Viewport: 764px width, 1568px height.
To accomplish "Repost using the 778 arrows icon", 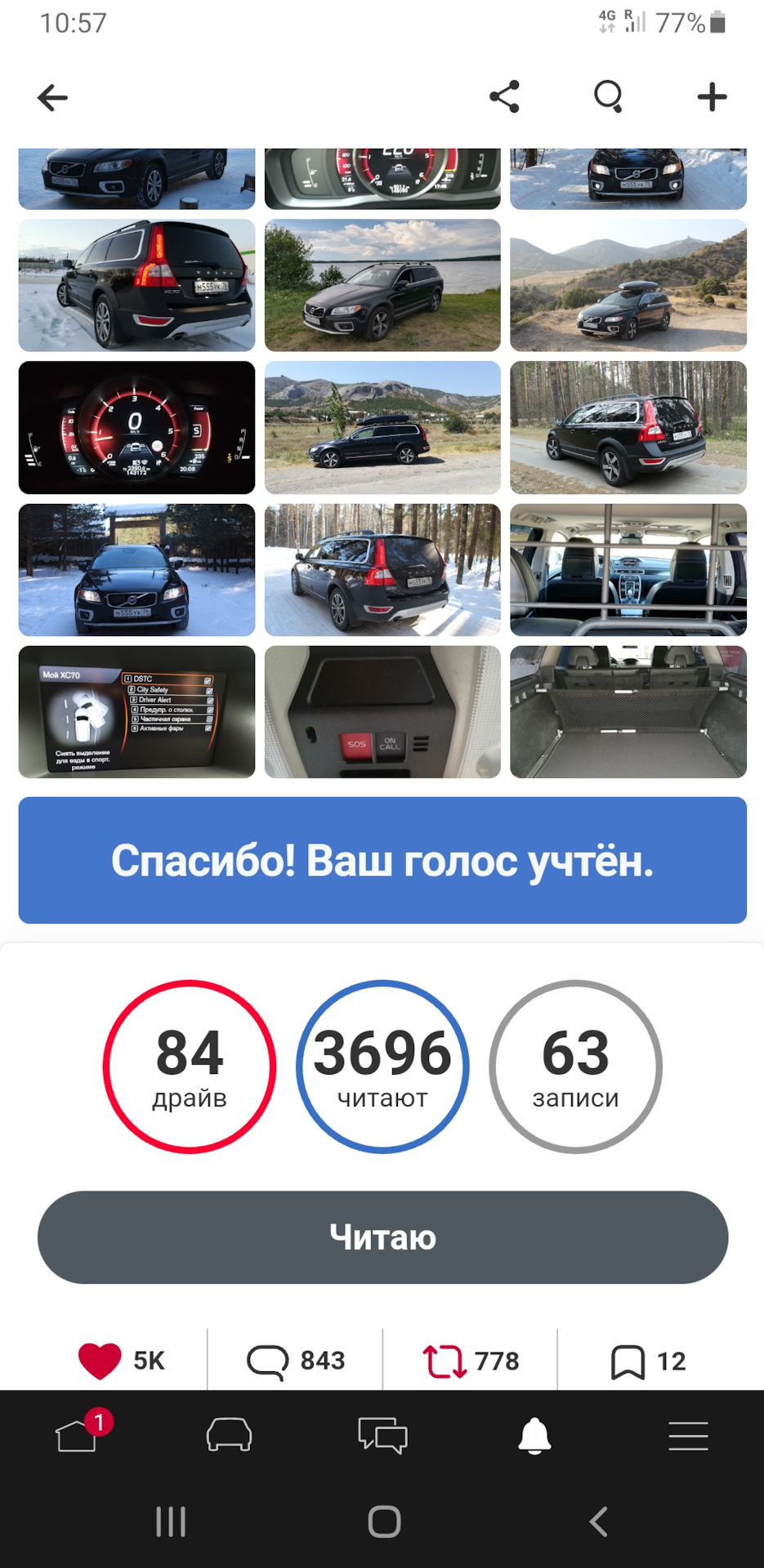I will click(x=470, y=1361).
